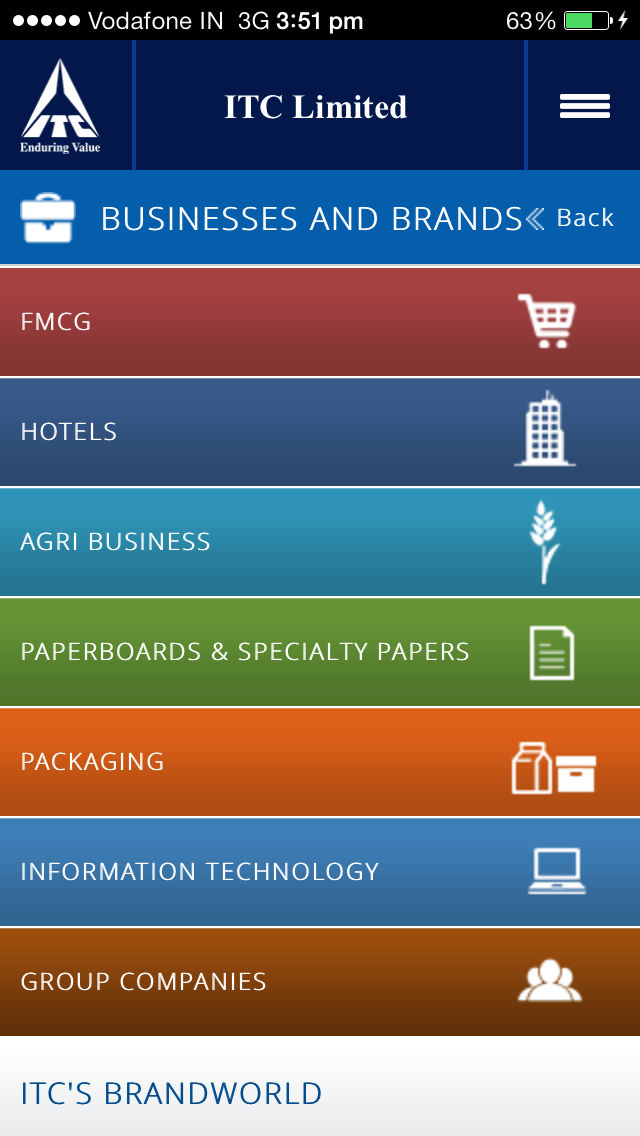View Paperboards & Specialty Papers
Viewport: 640px width, 1136px height.
(x=320, y=652)
